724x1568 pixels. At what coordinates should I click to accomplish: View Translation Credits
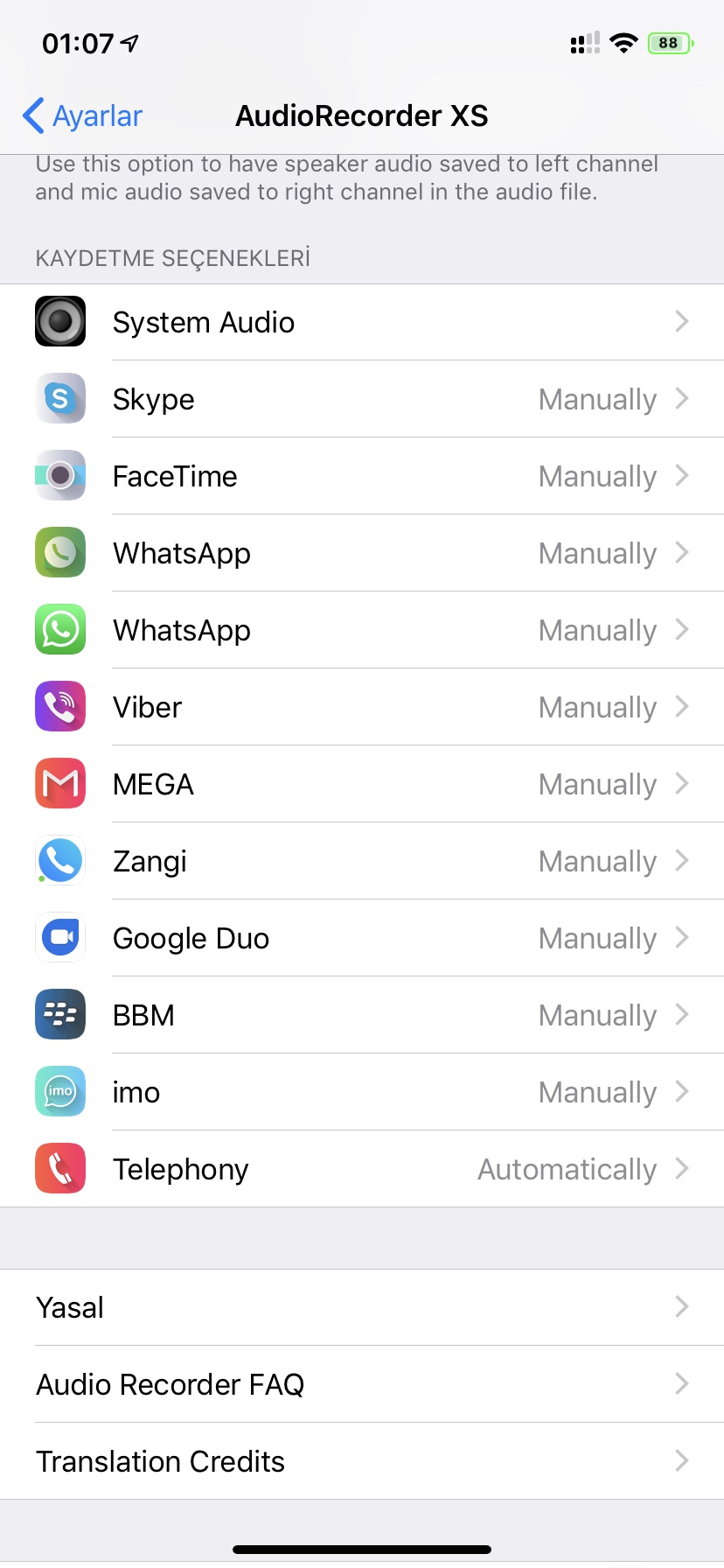[362, 1461]
